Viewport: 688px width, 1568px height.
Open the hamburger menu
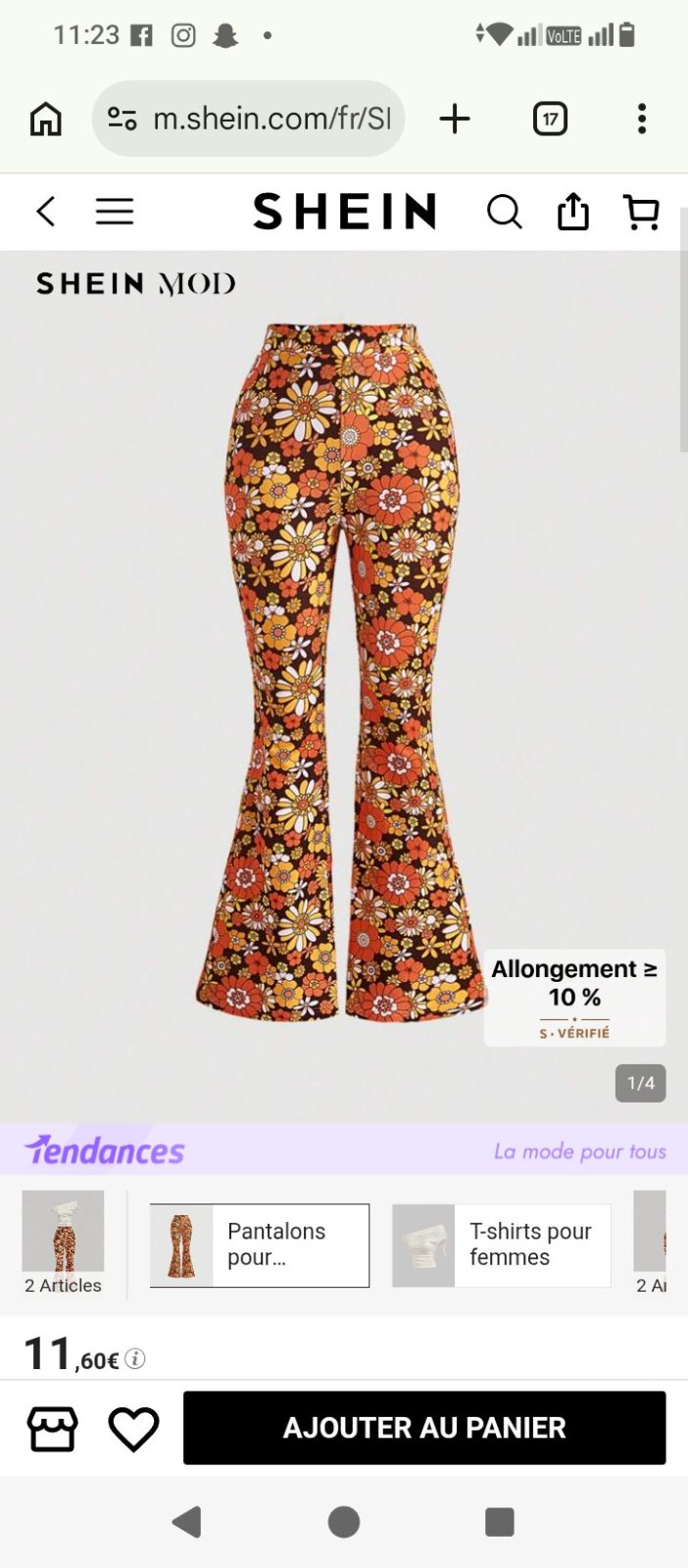[x=115, y=212]
